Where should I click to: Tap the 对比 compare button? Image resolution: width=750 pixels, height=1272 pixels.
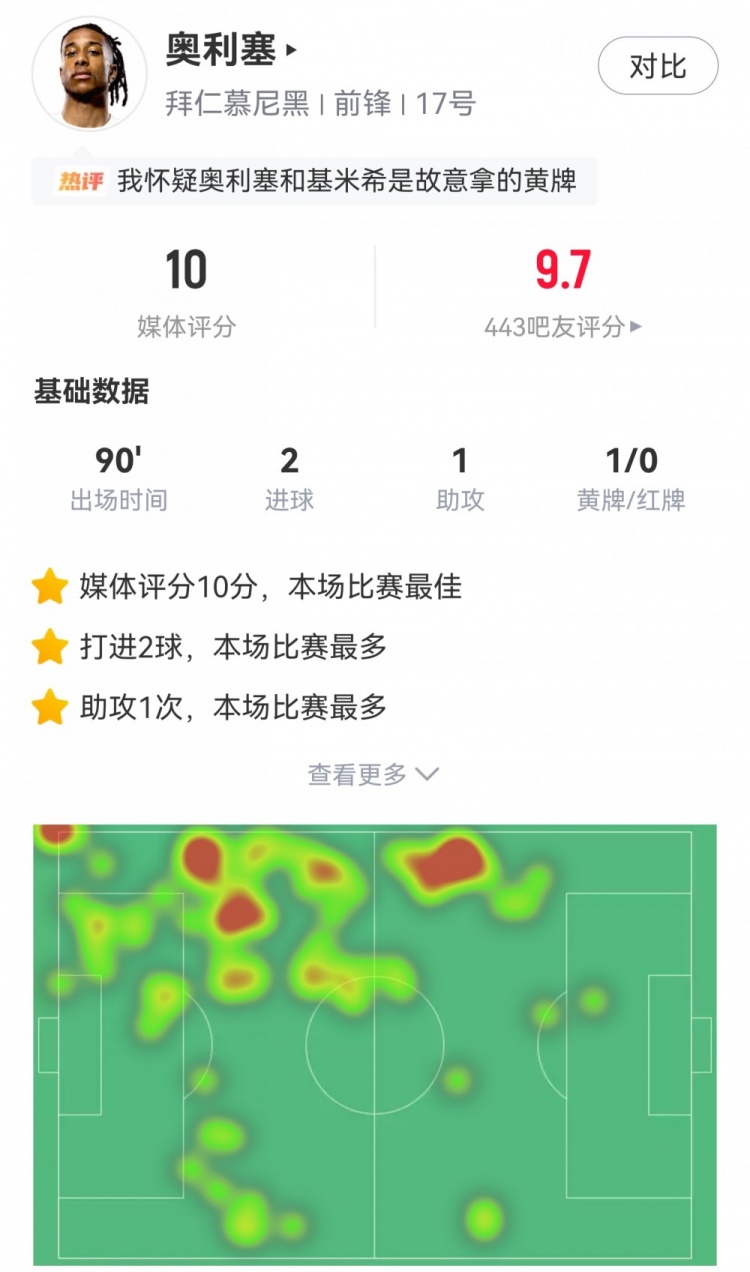(x=657, y=66)
